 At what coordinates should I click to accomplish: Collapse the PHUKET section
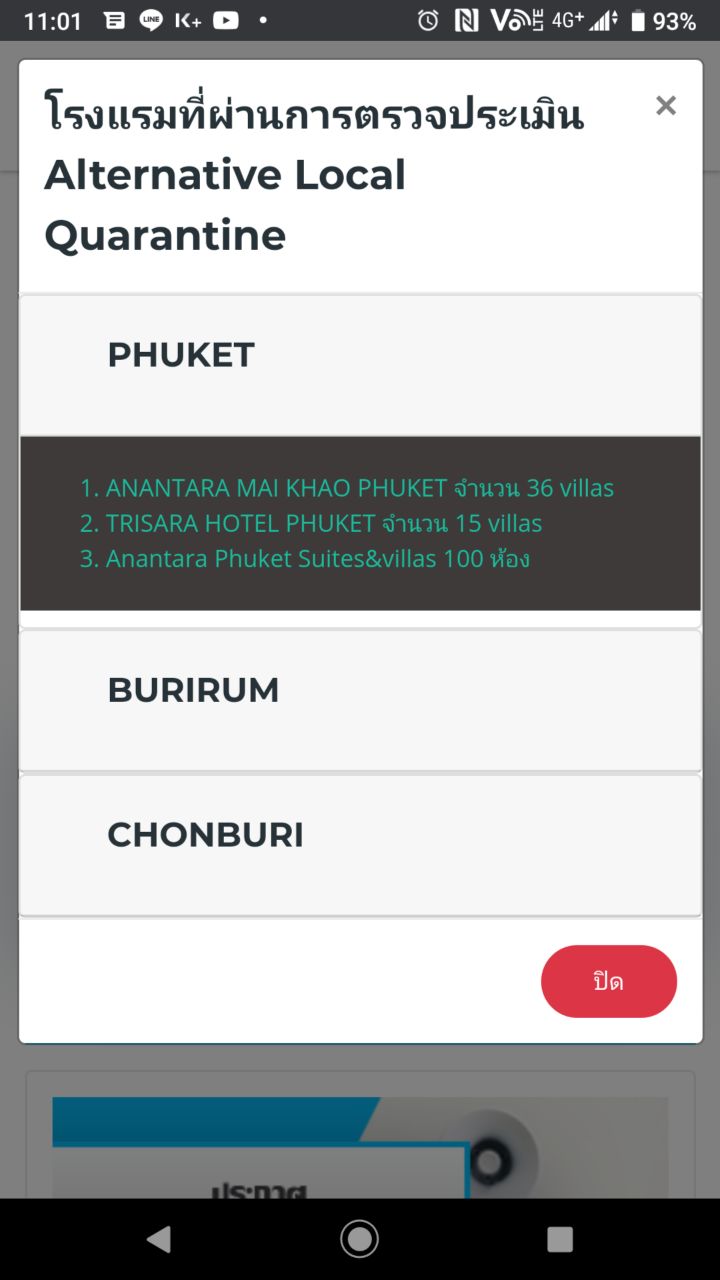(x=181, y=355)
